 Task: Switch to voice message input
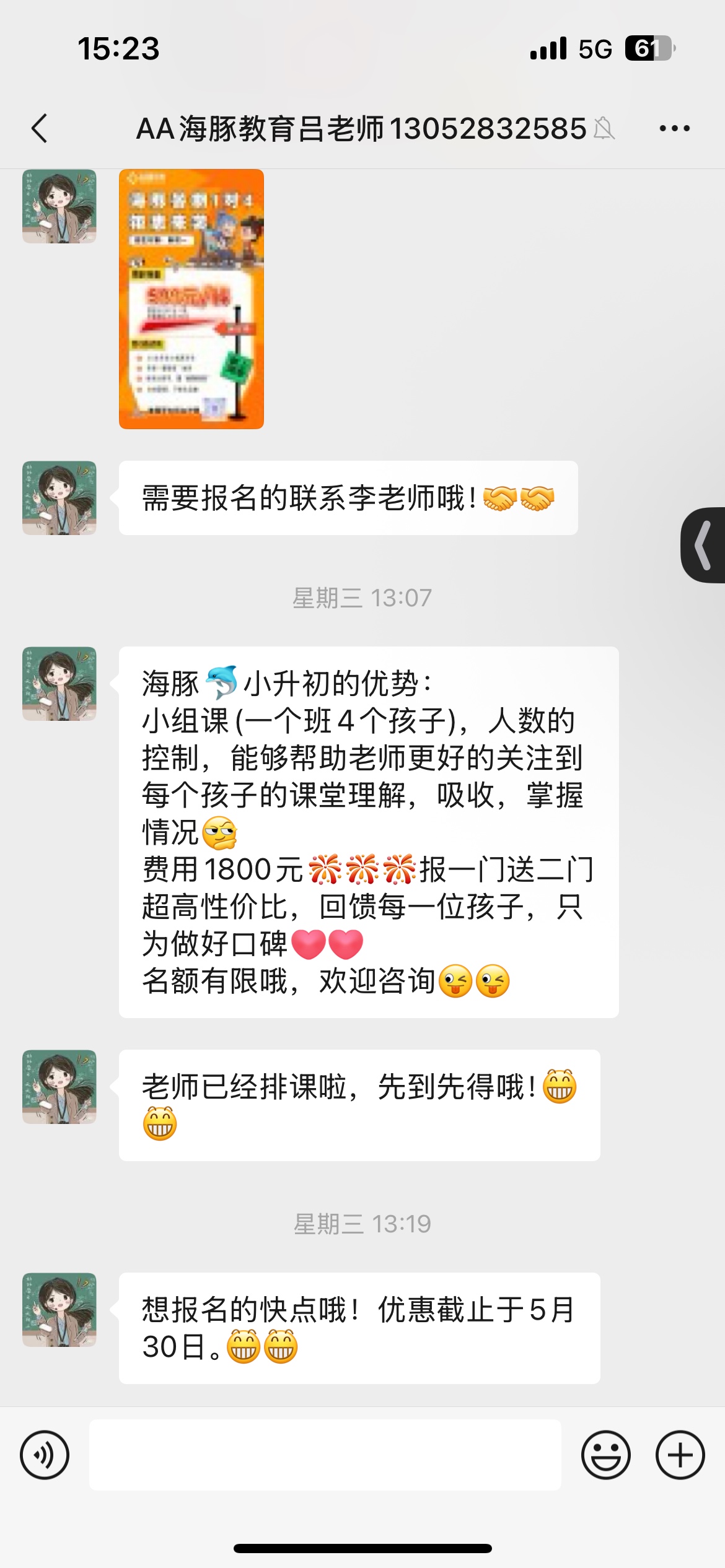(45, 1455)
